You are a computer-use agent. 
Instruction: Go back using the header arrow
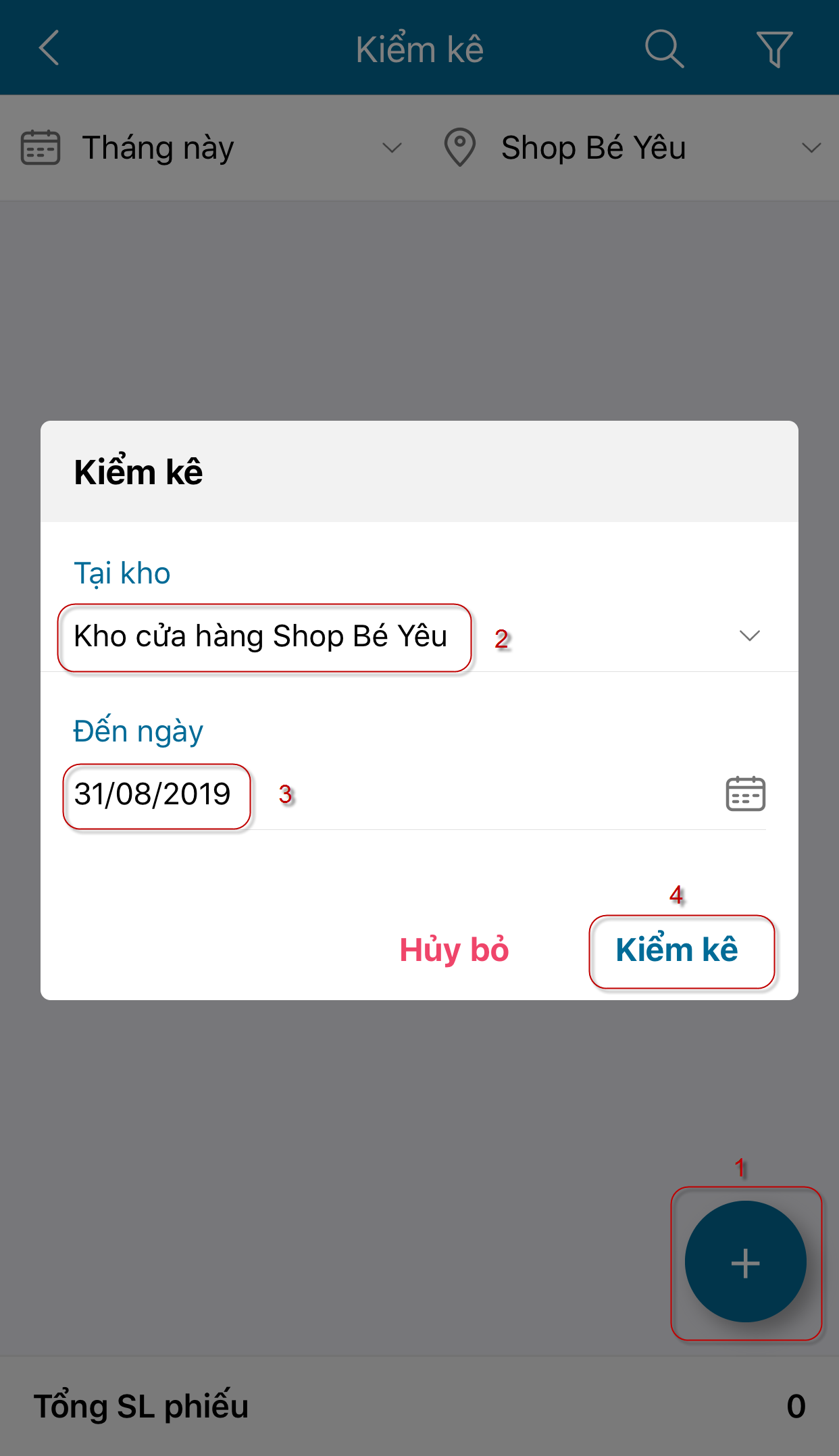pos(49,48)
